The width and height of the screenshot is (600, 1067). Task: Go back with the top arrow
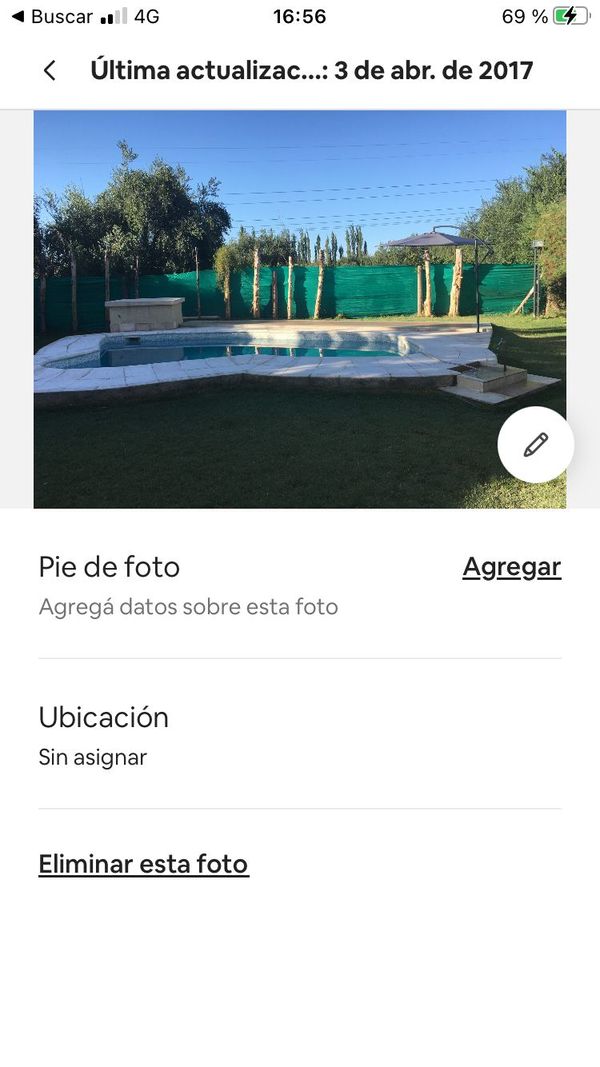49,70
